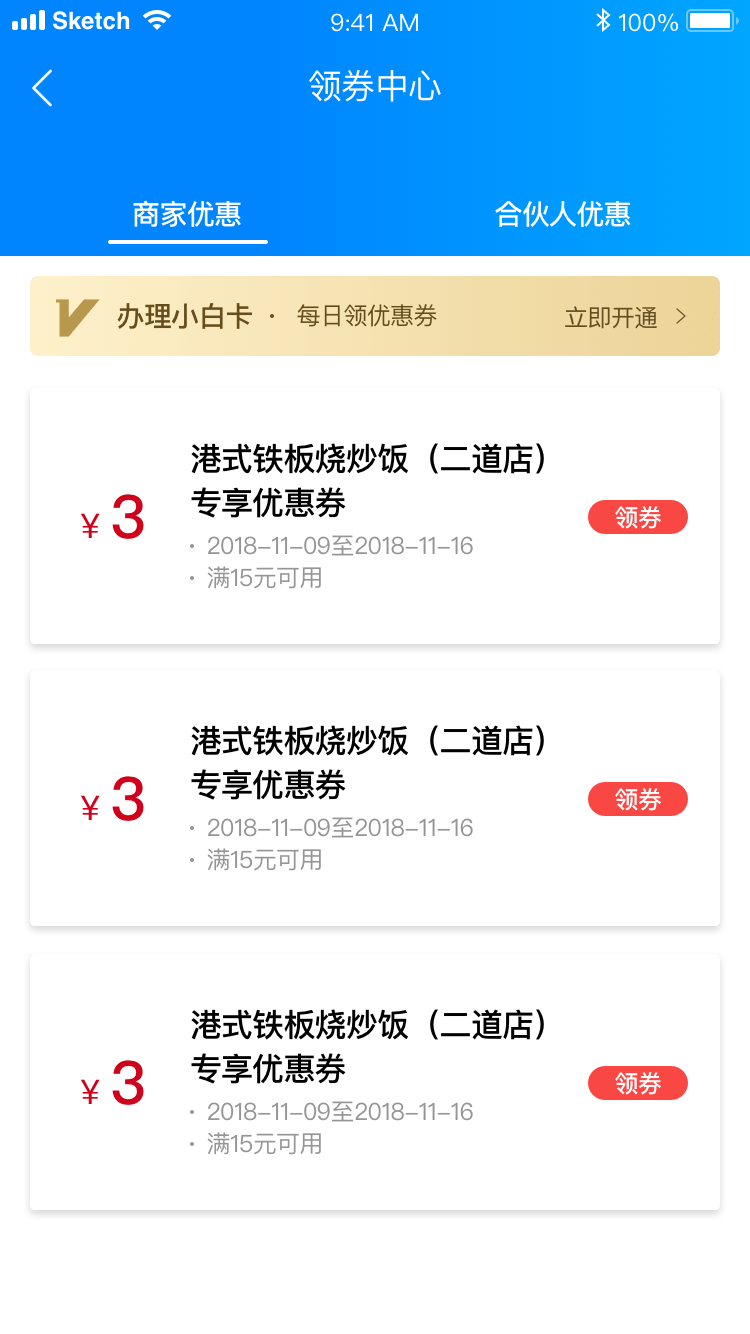Click the gold V icon on the 小白卡 banner
Viewport: 750px width, 1334px height.
[76, 316]
